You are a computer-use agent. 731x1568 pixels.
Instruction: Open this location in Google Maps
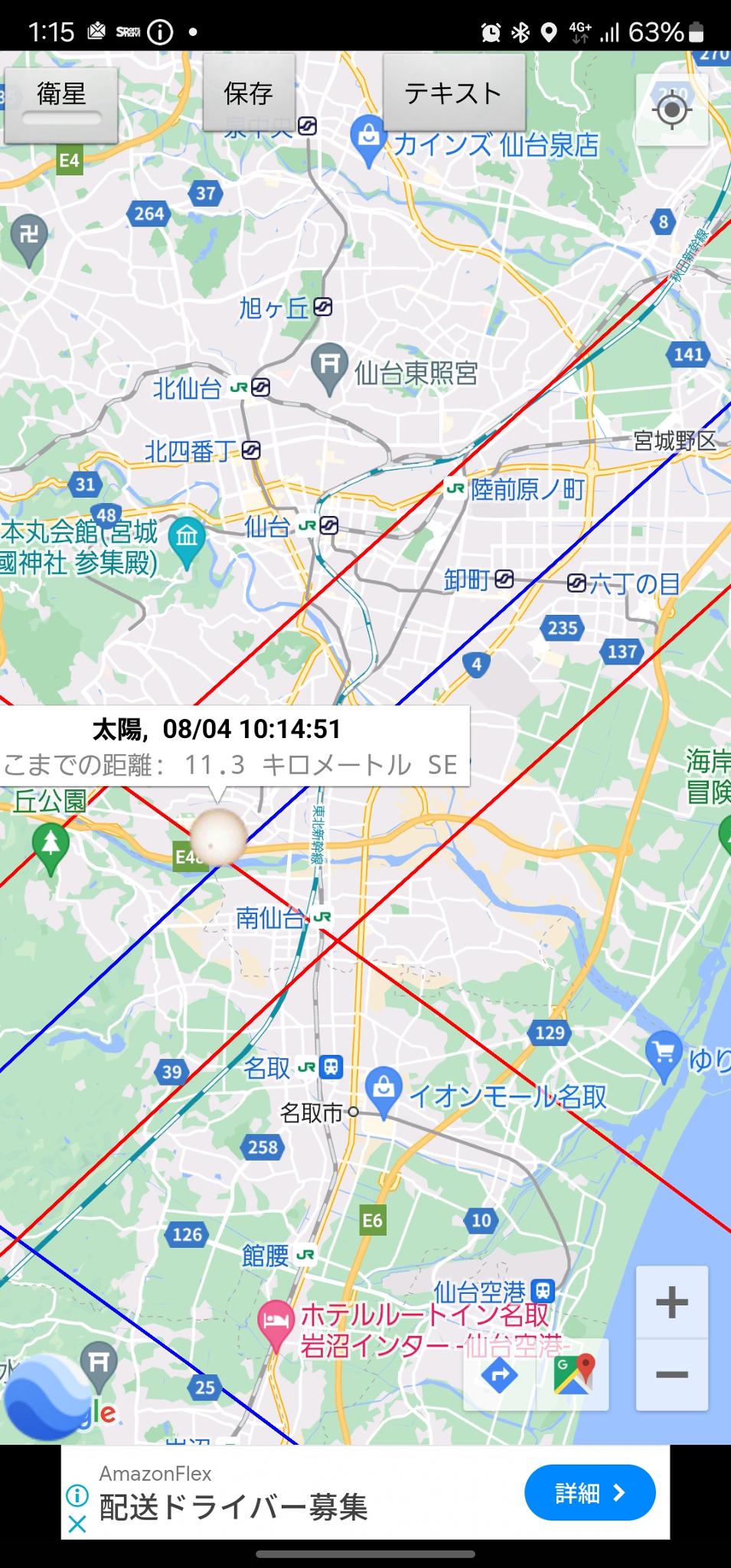pos(574,1375)
